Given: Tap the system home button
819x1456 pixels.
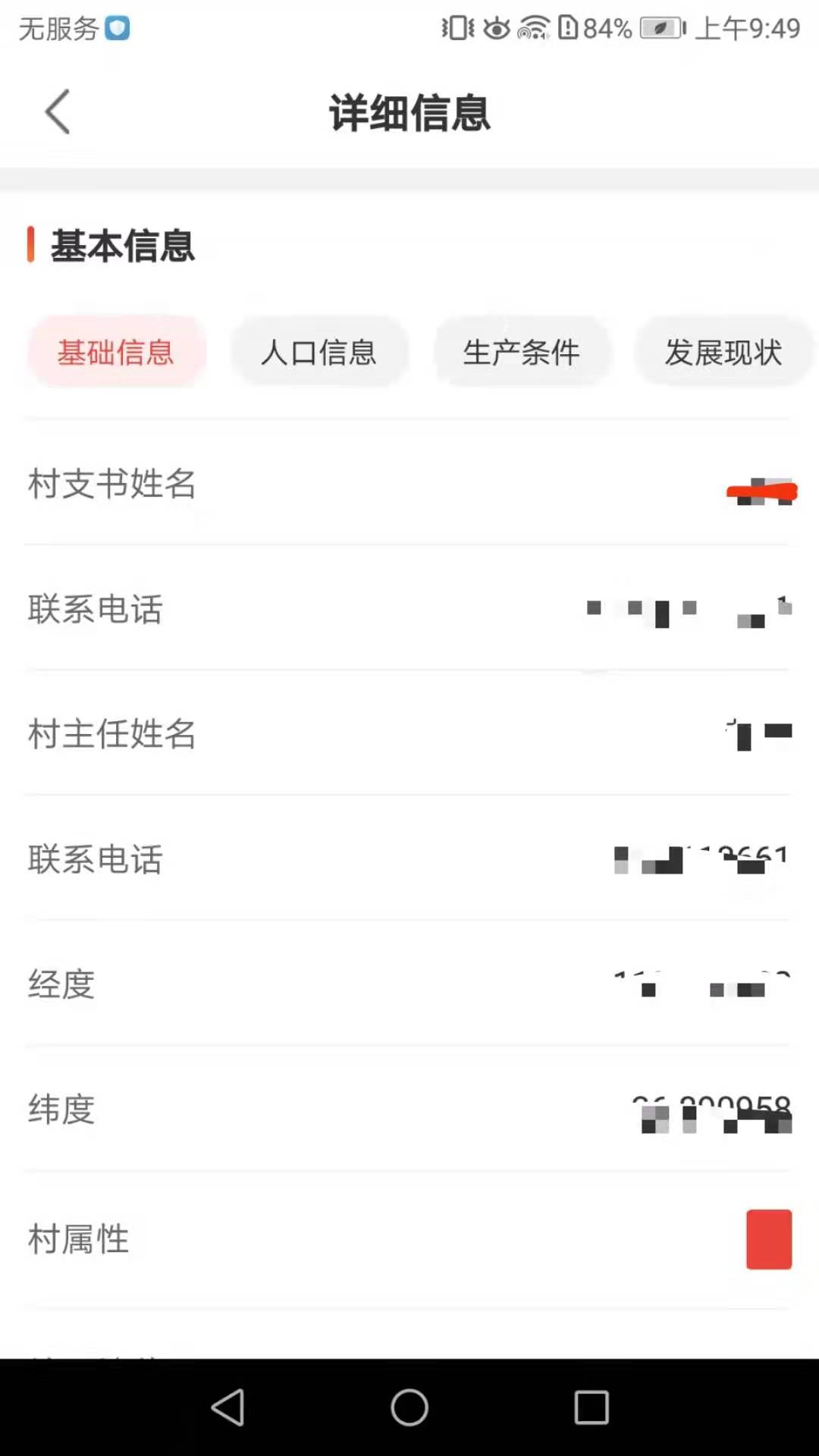Looking at the screenshot, I should (x=409, y=1407).
